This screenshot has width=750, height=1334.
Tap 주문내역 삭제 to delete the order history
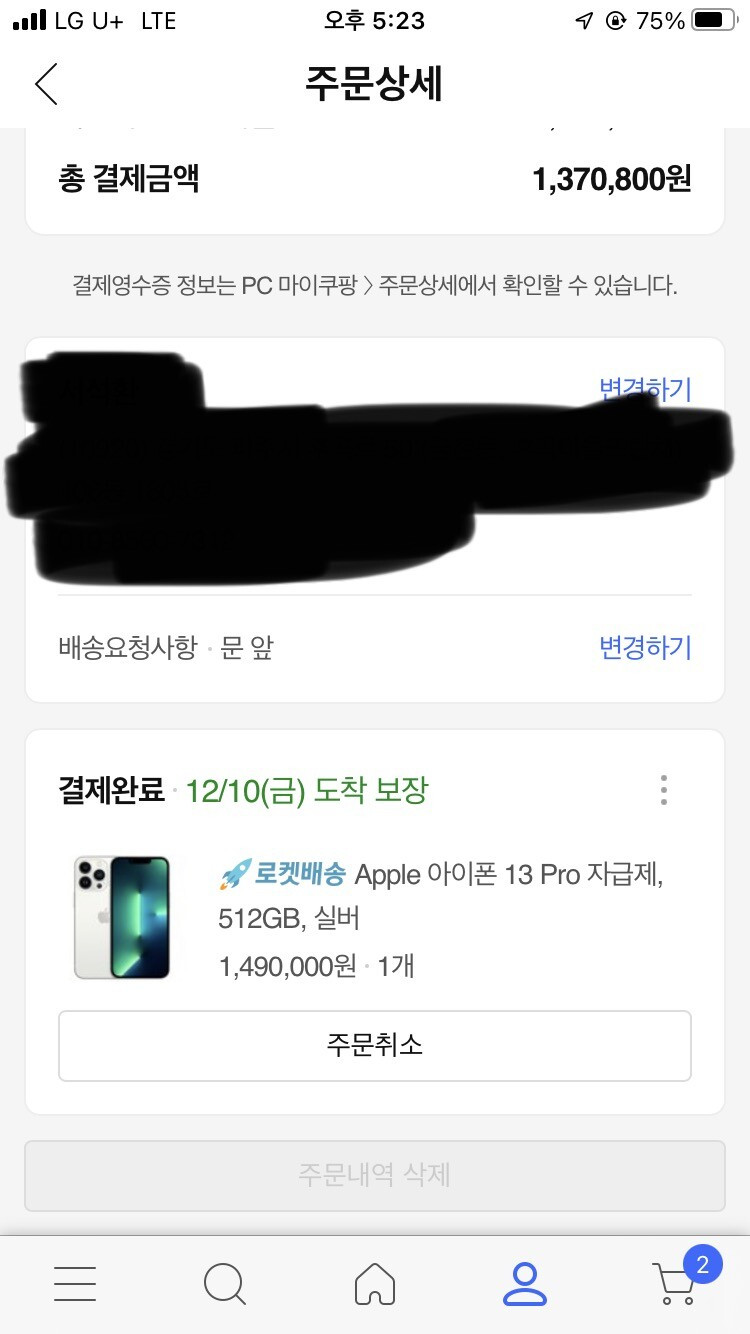click(x=375, y=1174)
